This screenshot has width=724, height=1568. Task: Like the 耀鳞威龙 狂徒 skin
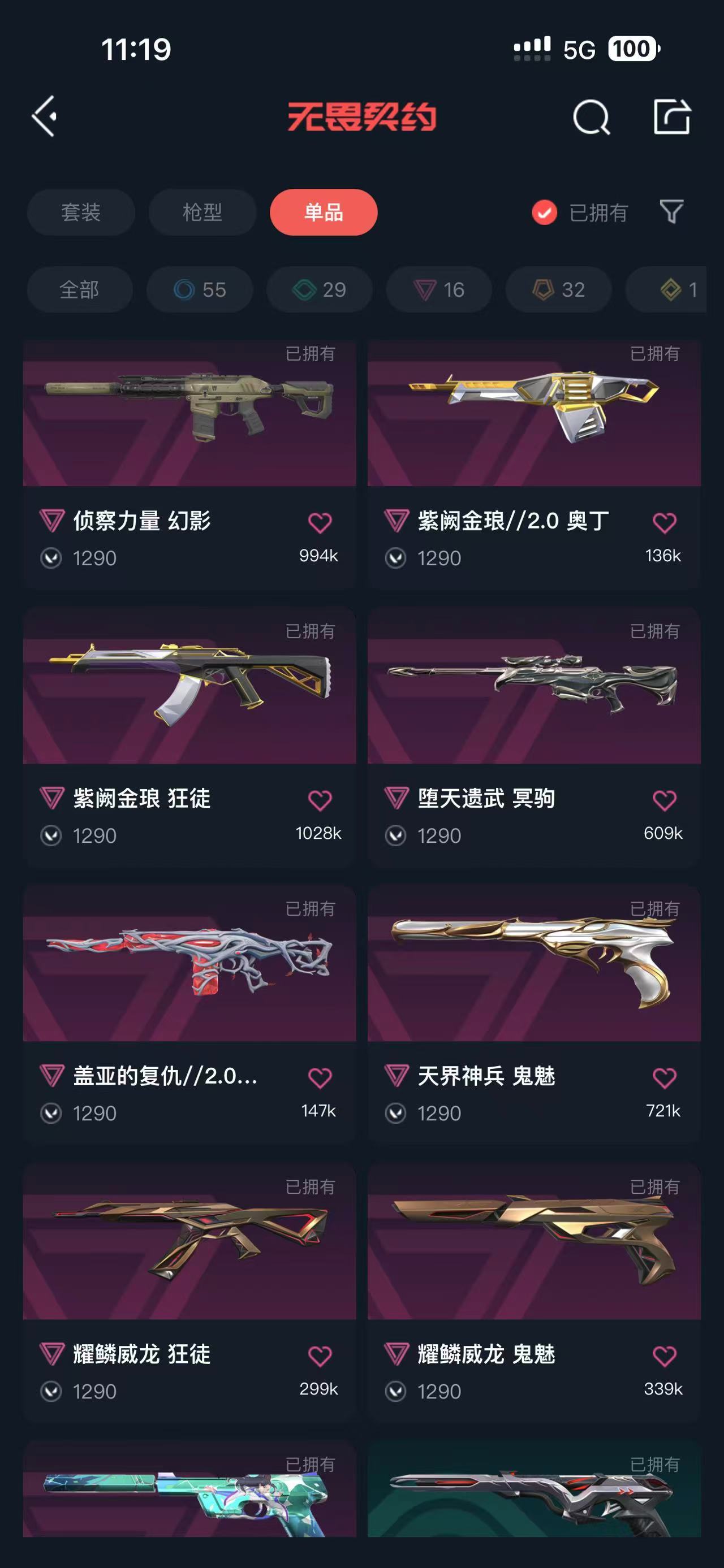pos(320,1355)
